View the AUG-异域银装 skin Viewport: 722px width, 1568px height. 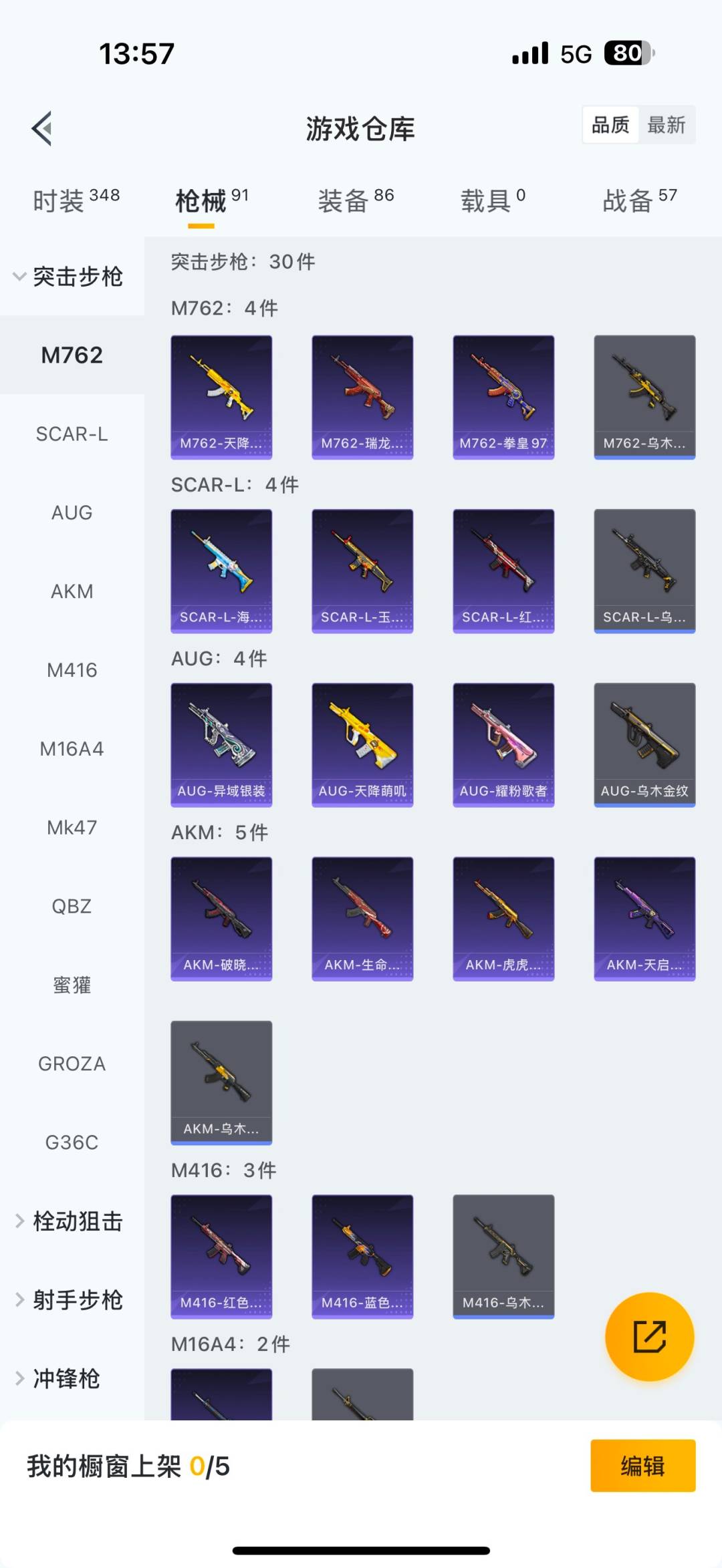click(x=221, y=744)
